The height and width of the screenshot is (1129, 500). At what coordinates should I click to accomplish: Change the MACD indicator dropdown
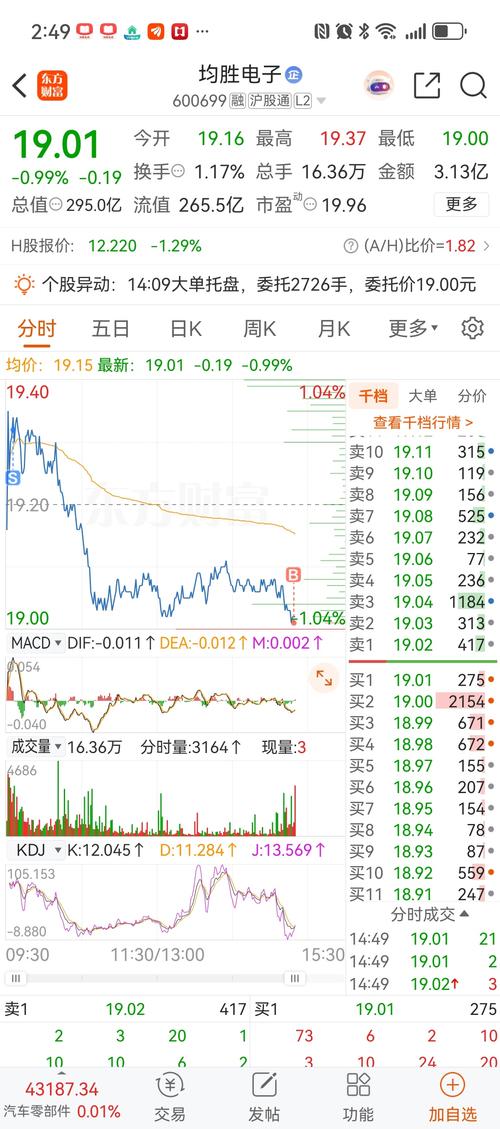[x=35, y=643]
